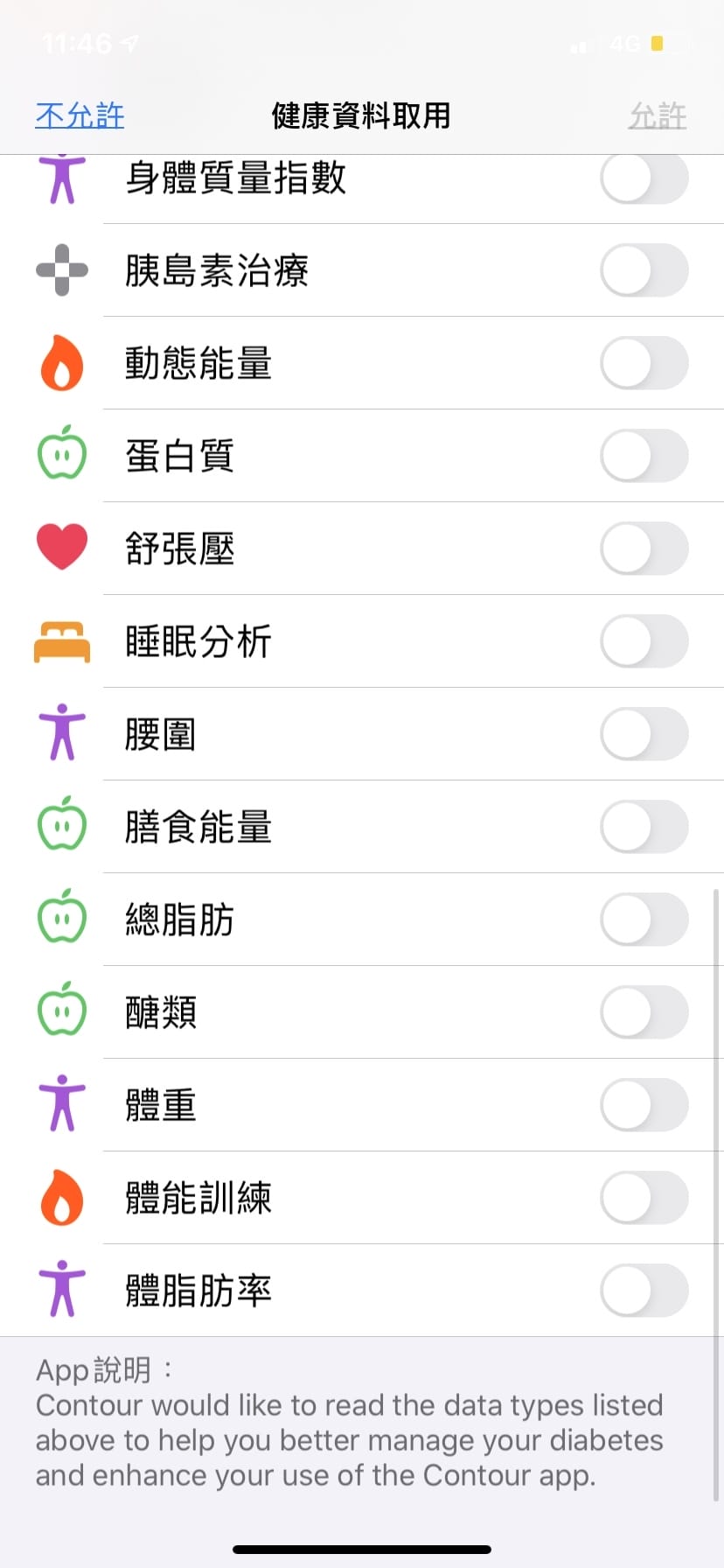Click the purple body icon beside 身體質量指數
Viewport: 724px width, 1568px height.
click(x=61, y=178)
